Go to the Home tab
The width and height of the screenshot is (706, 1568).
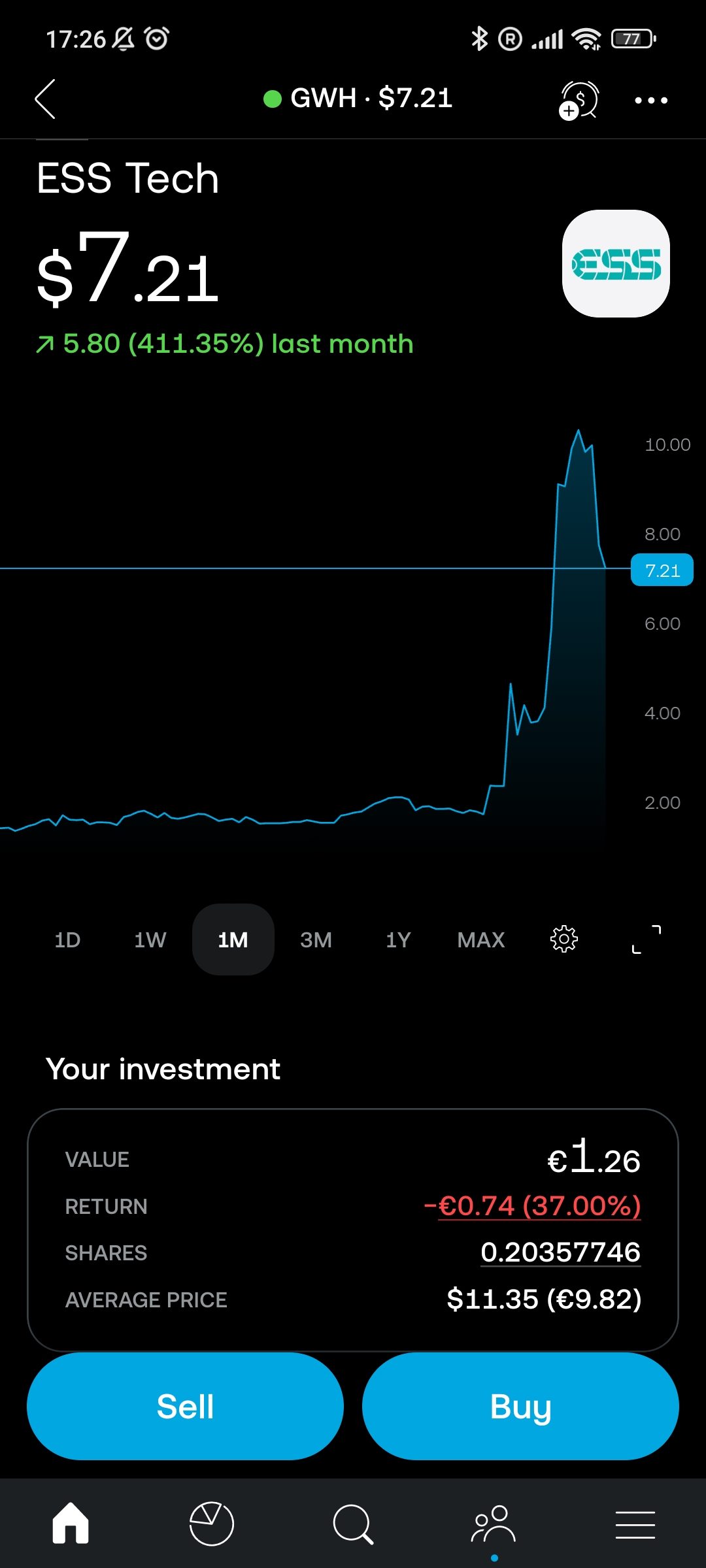[71, 1524]
